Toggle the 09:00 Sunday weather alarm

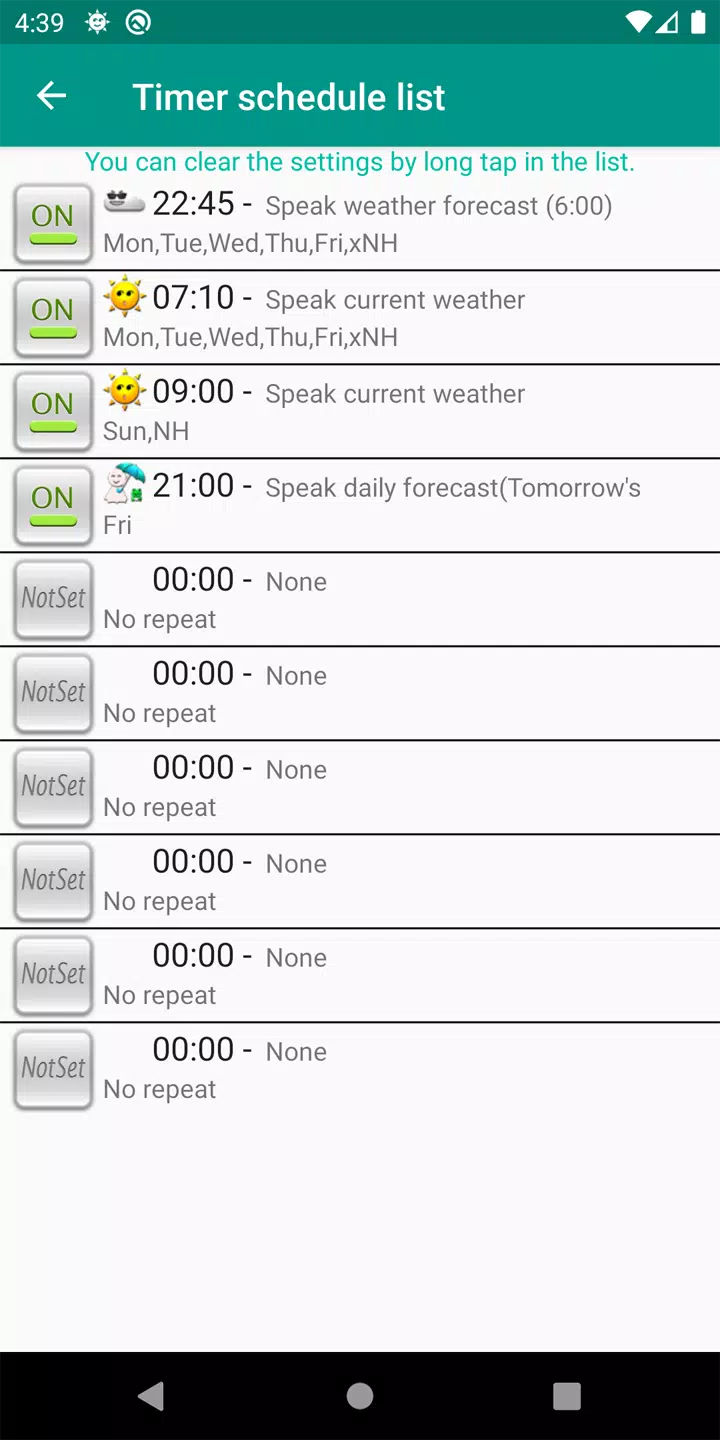(x=52, y=411)
